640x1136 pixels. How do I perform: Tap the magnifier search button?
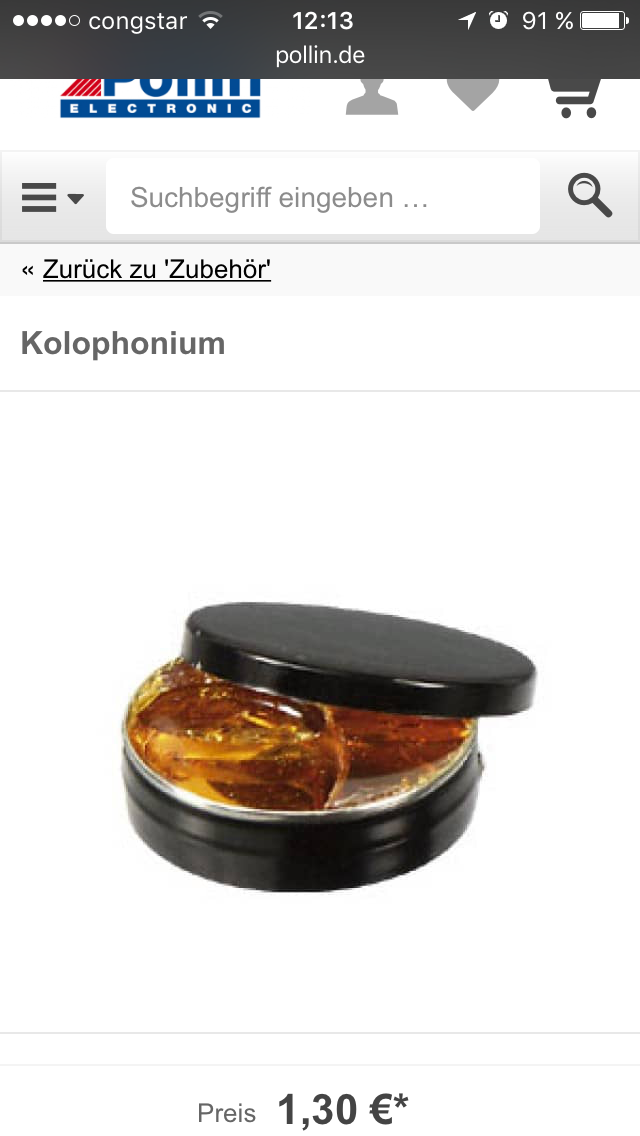590,196
